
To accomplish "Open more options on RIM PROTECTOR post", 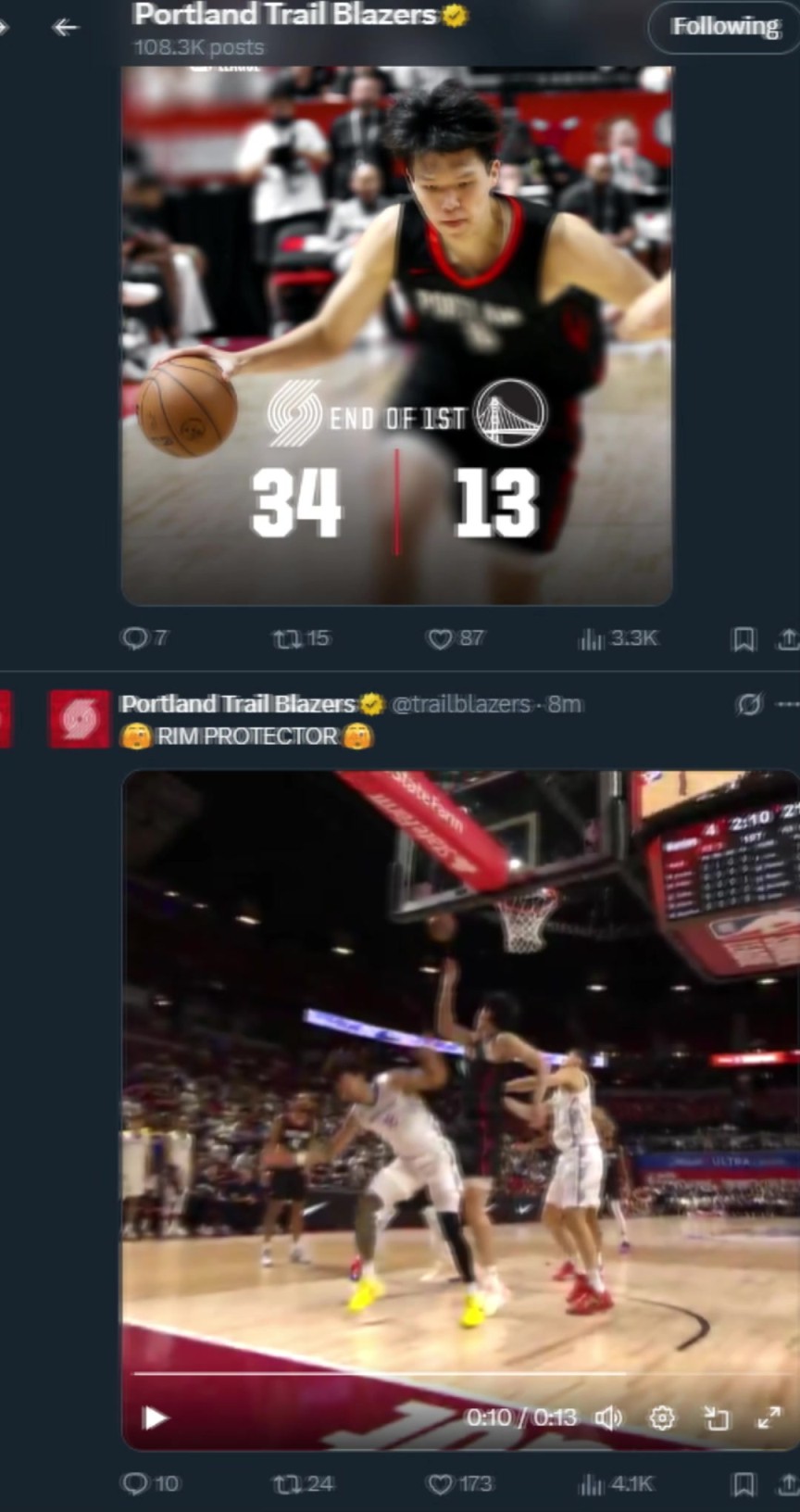I will point(787,704).
